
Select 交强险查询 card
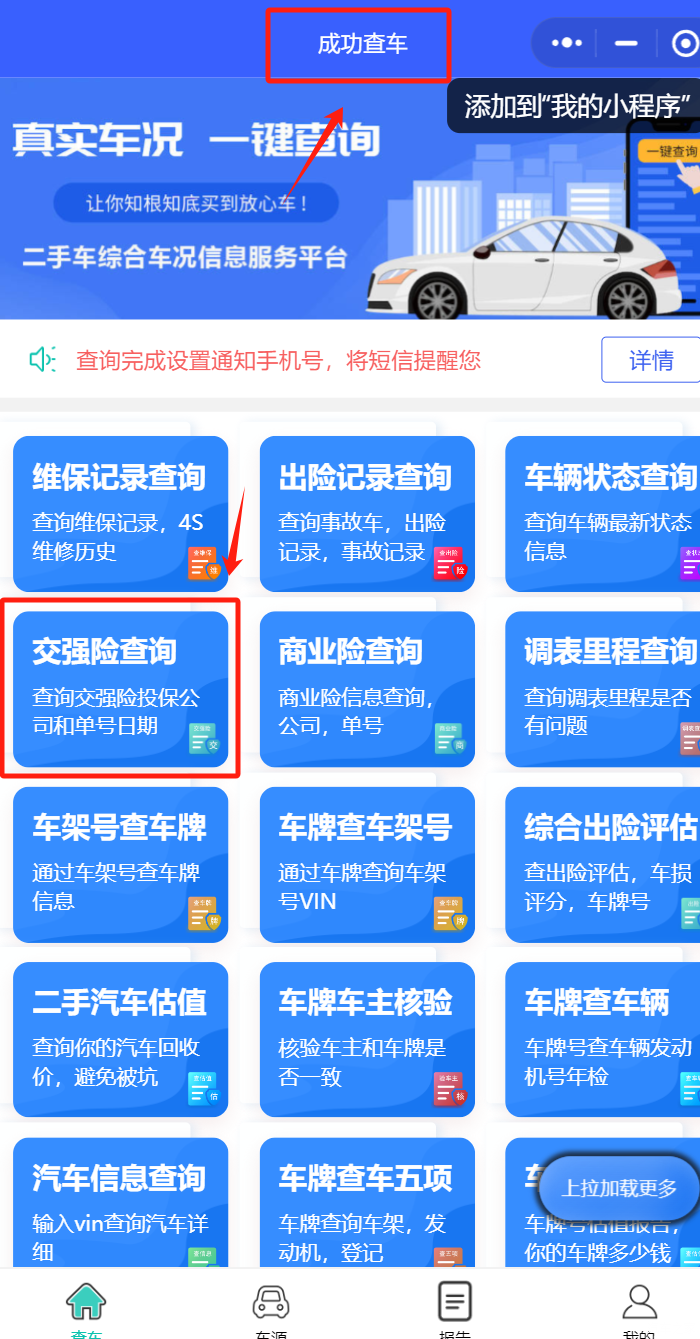pyautogui.click(x=120, y=689)
